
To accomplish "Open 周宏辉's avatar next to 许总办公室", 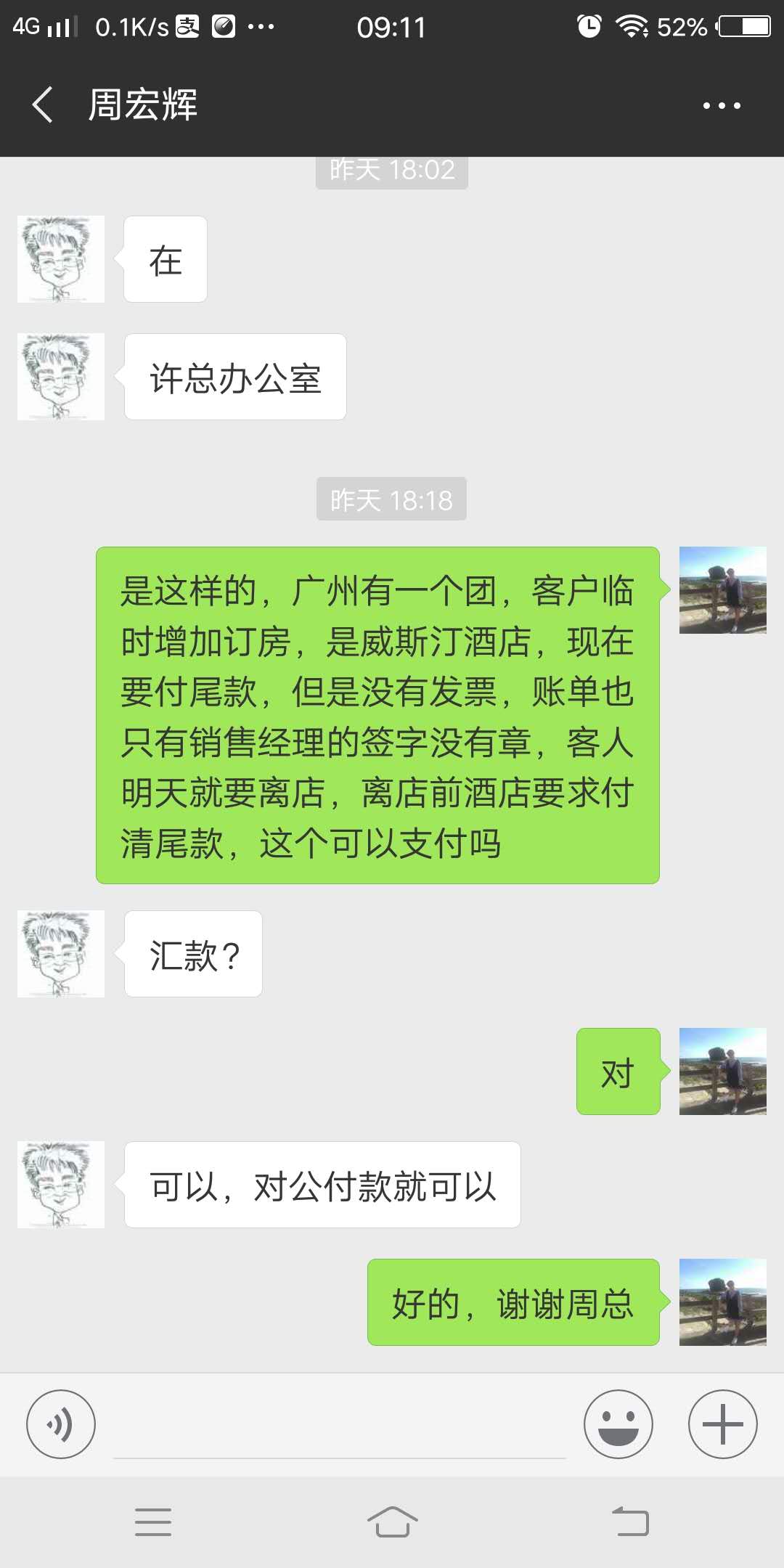I will 61,377.
